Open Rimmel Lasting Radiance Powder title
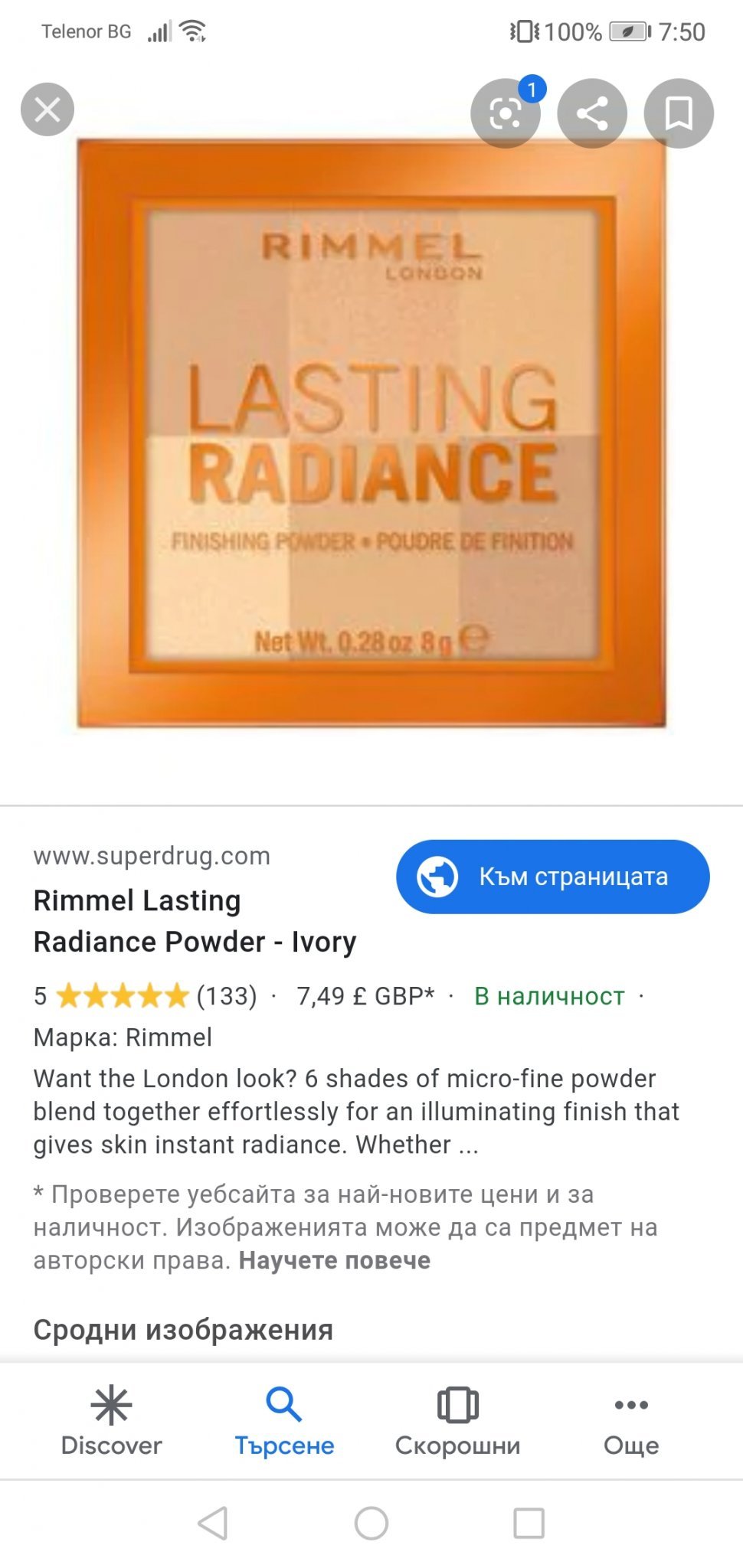The width and height of the screenshot is (743, 1568). pyautogui.click(x=195, y=921)
